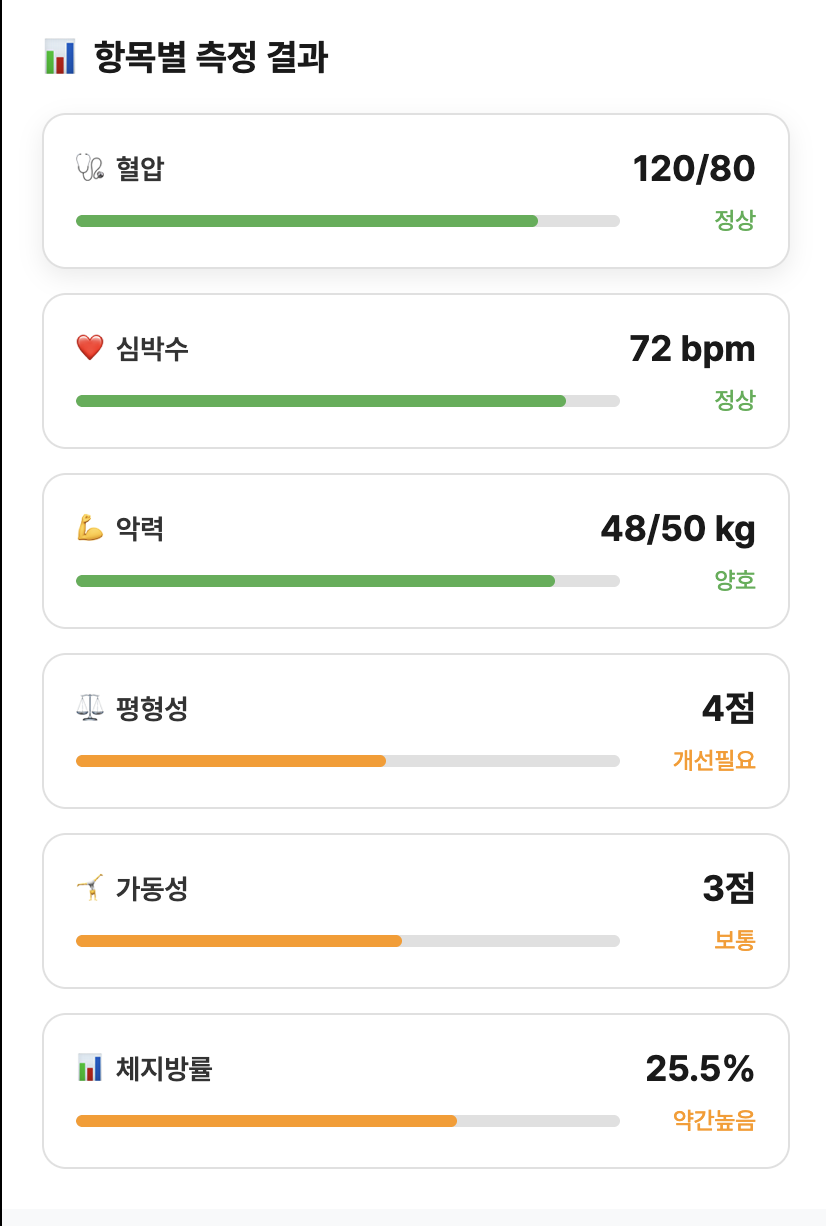Click the 약간높음 label under 체지방률
826x1226 pixels.
click(715, 1120)
